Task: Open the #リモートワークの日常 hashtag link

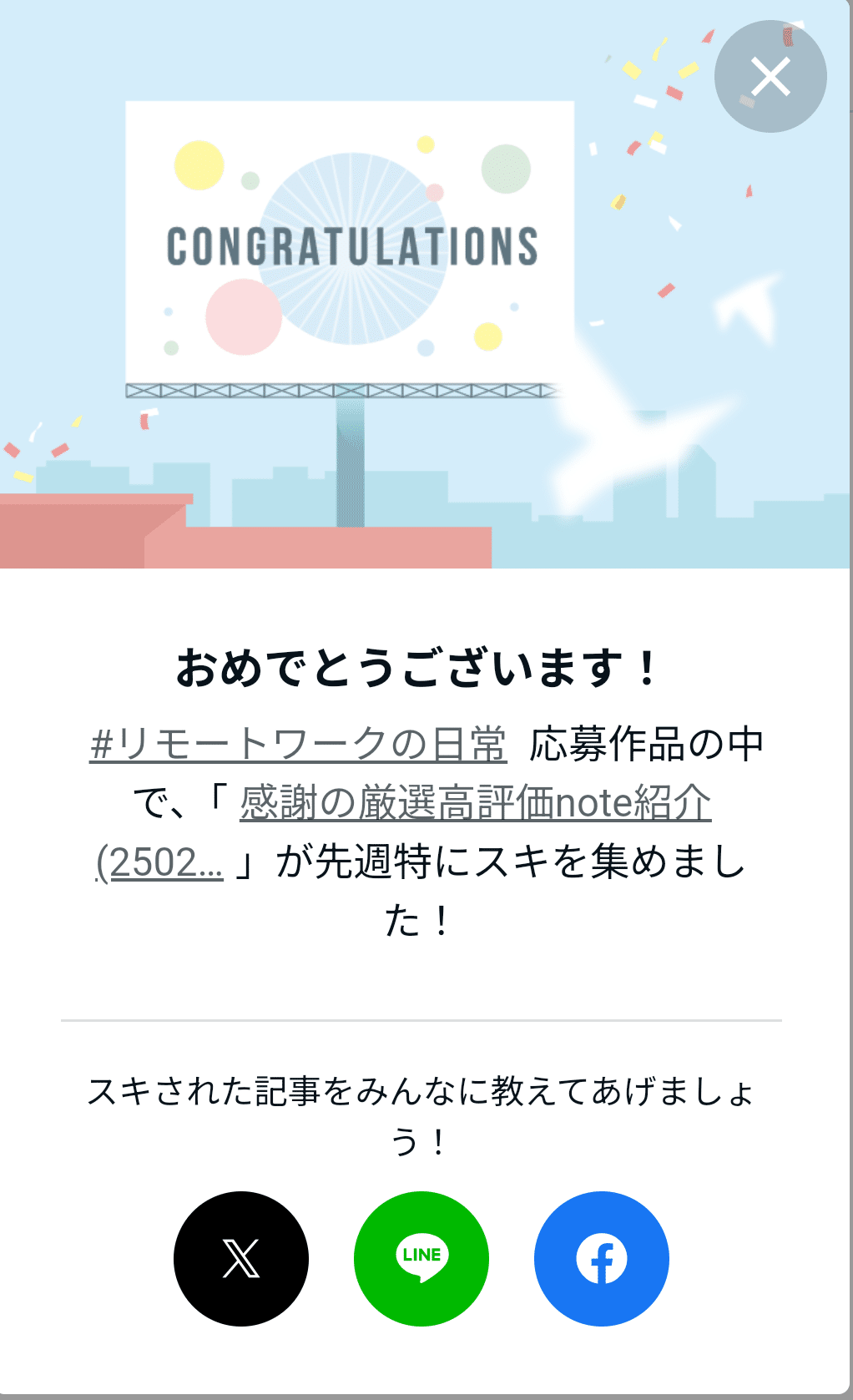Action: [298, 744]
